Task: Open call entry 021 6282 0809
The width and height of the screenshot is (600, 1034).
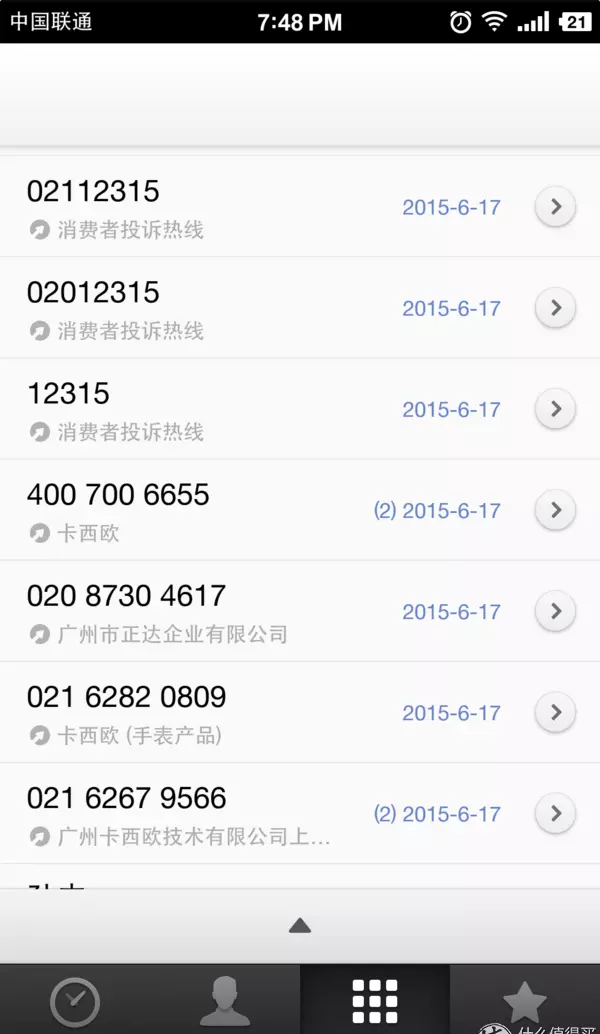Action: (300, 712)
